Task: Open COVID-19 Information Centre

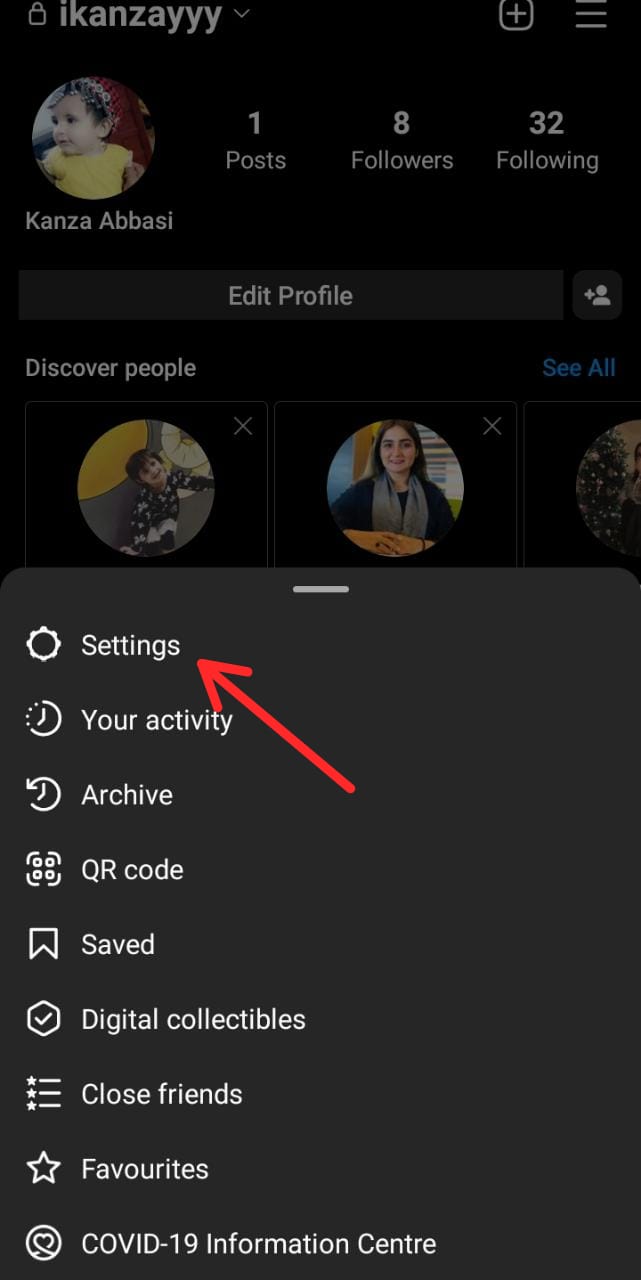Action: [x=258, y=1244]
